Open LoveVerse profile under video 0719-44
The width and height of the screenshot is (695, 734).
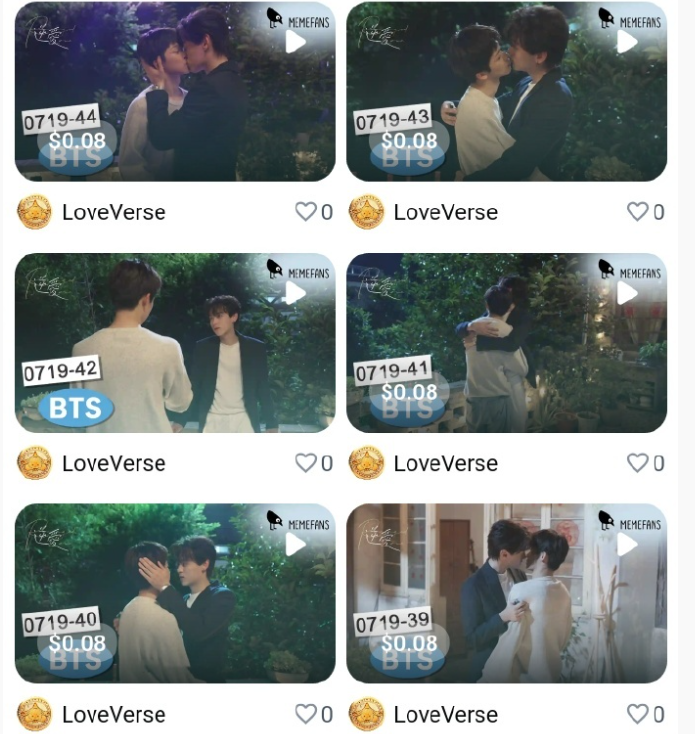pyautogui.click(x=112, y=212)
